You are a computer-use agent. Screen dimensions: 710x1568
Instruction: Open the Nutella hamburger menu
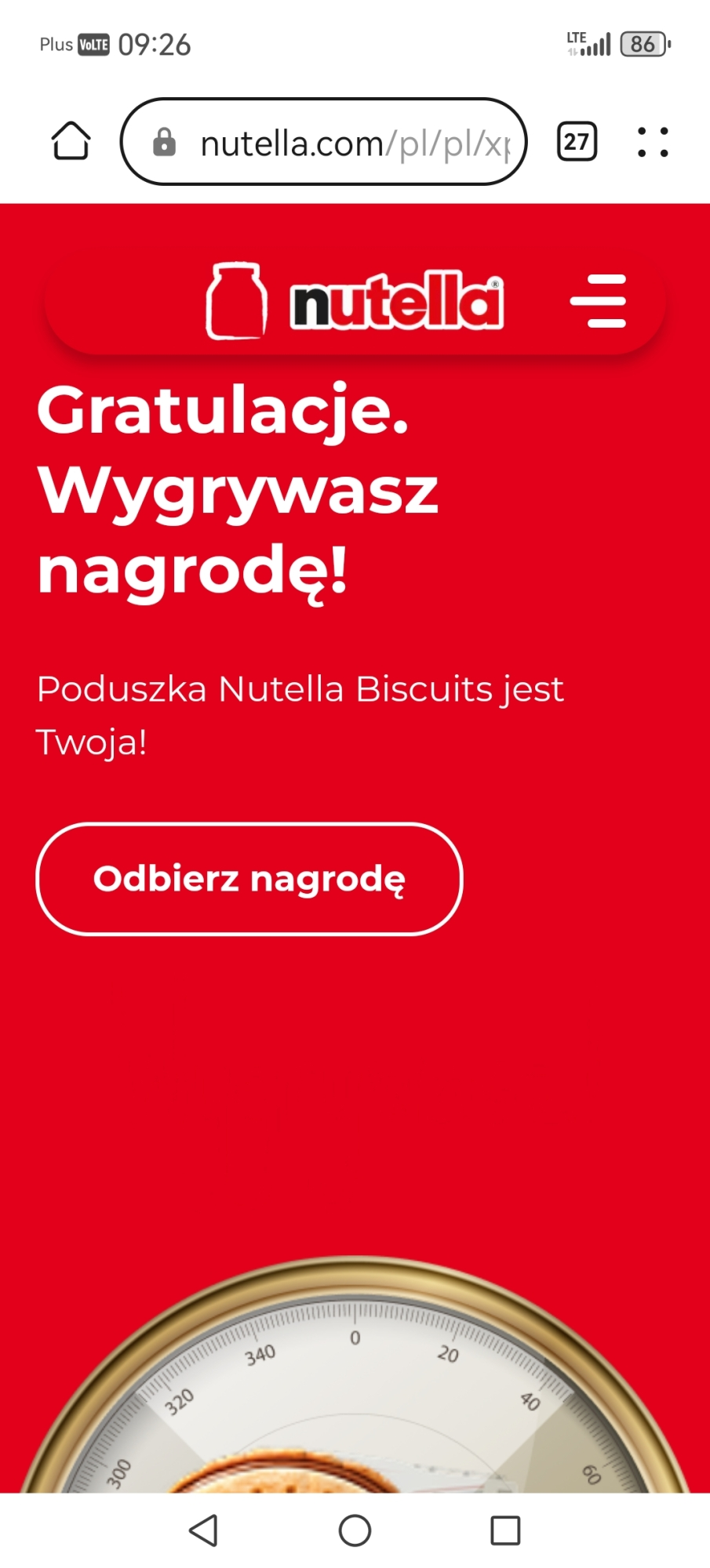(x=598, y=301)
